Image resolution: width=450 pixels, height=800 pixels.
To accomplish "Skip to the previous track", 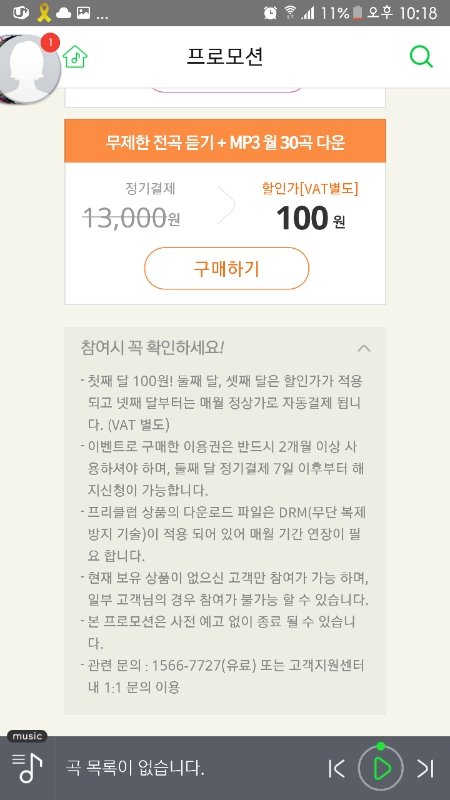I will click(x=336, y=768).
